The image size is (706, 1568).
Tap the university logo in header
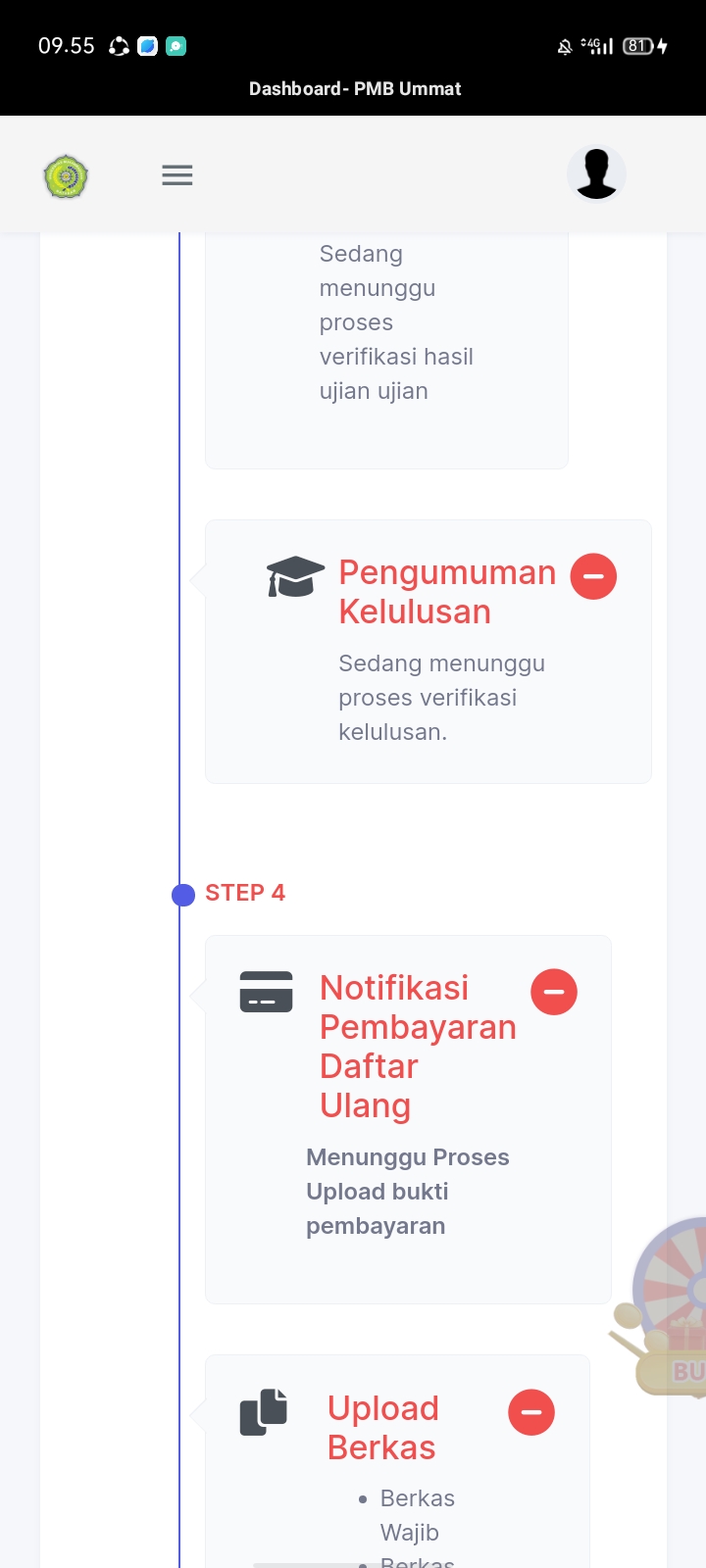[66, 176]
